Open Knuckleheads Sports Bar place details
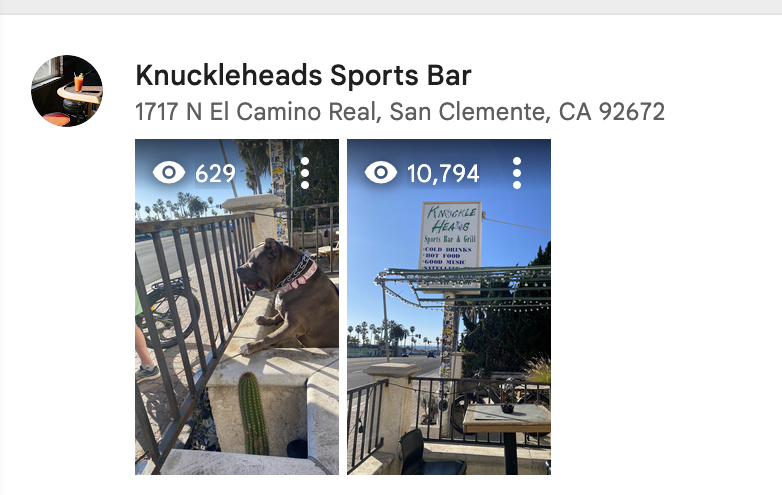782x495 pixels. pos(303,76)
